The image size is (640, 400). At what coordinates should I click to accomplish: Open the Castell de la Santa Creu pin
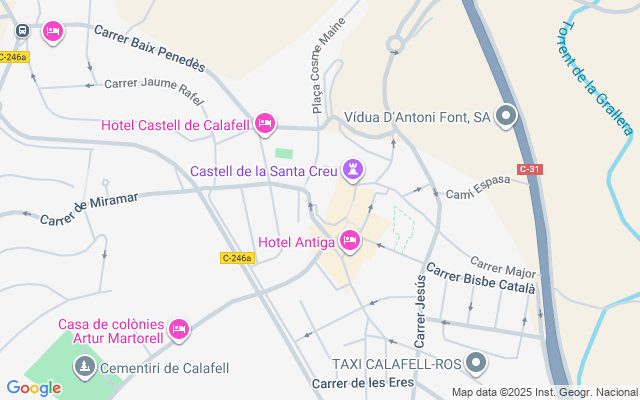[352, 169]
